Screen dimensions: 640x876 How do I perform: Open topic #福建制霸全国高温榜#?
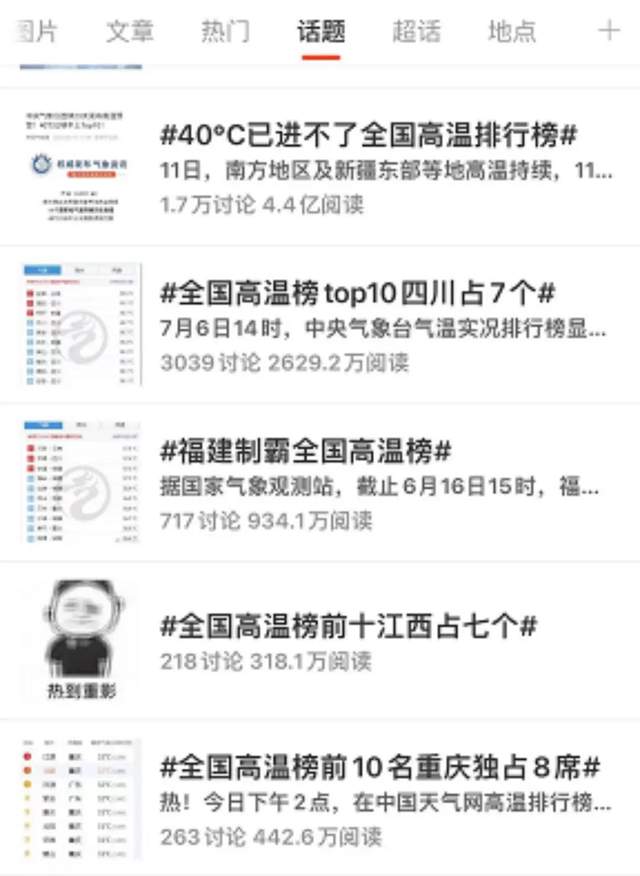(305, 451)
